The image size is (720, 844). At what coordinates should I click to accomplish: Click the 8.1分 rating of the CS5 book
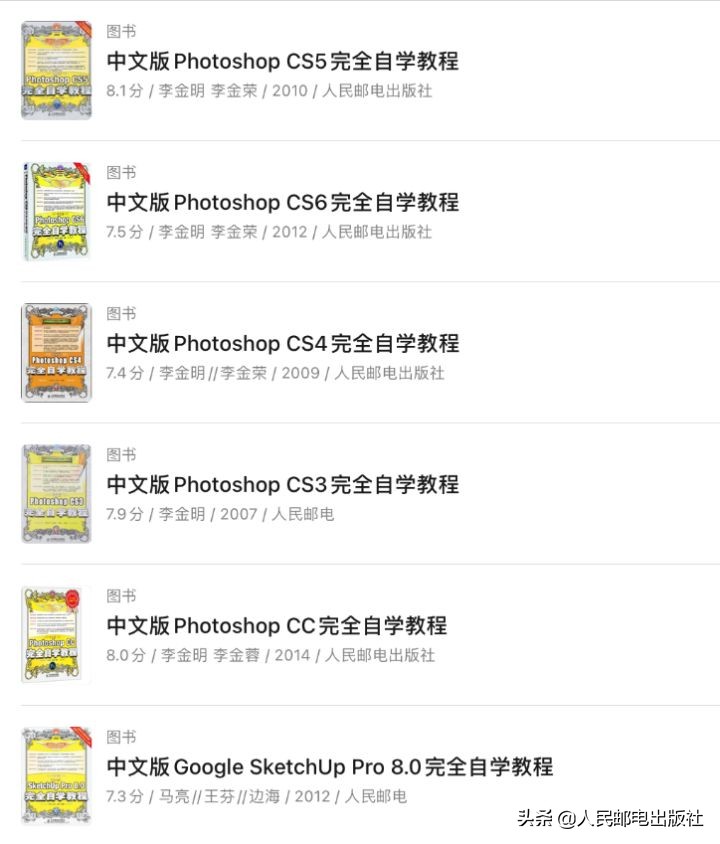[x=127, y=94]
